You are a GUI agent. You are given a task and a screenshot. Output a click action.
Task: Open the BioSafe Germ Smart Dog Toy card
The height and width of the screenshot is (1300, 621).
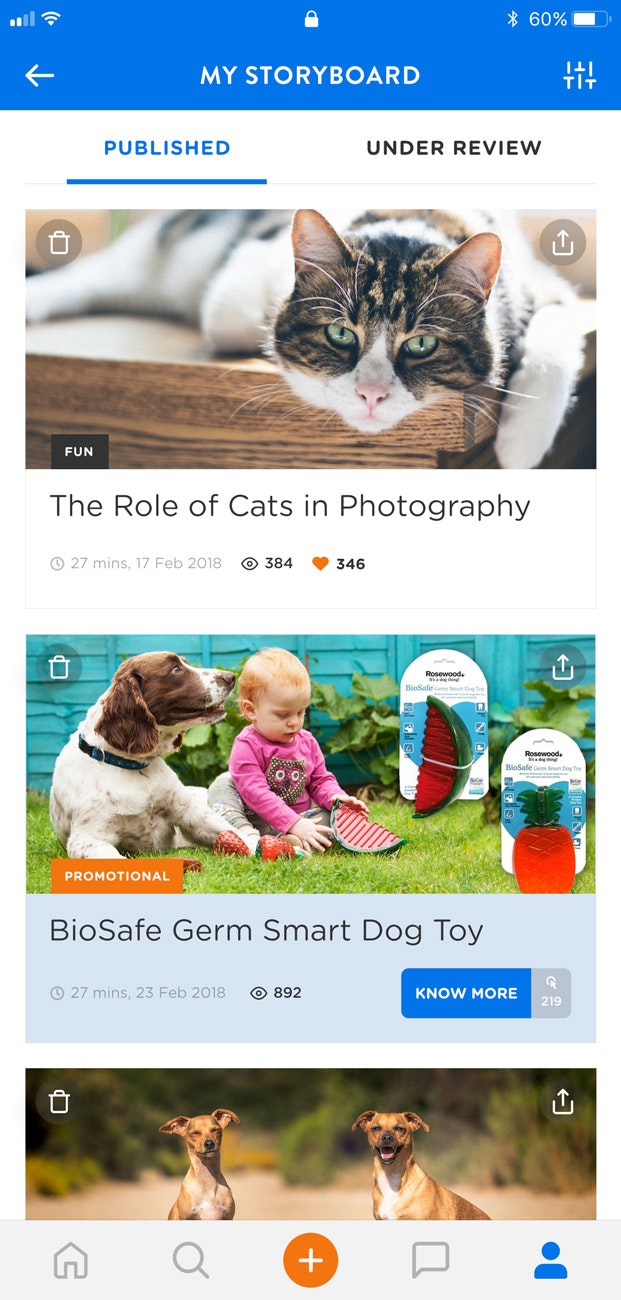tap(266, 930)
